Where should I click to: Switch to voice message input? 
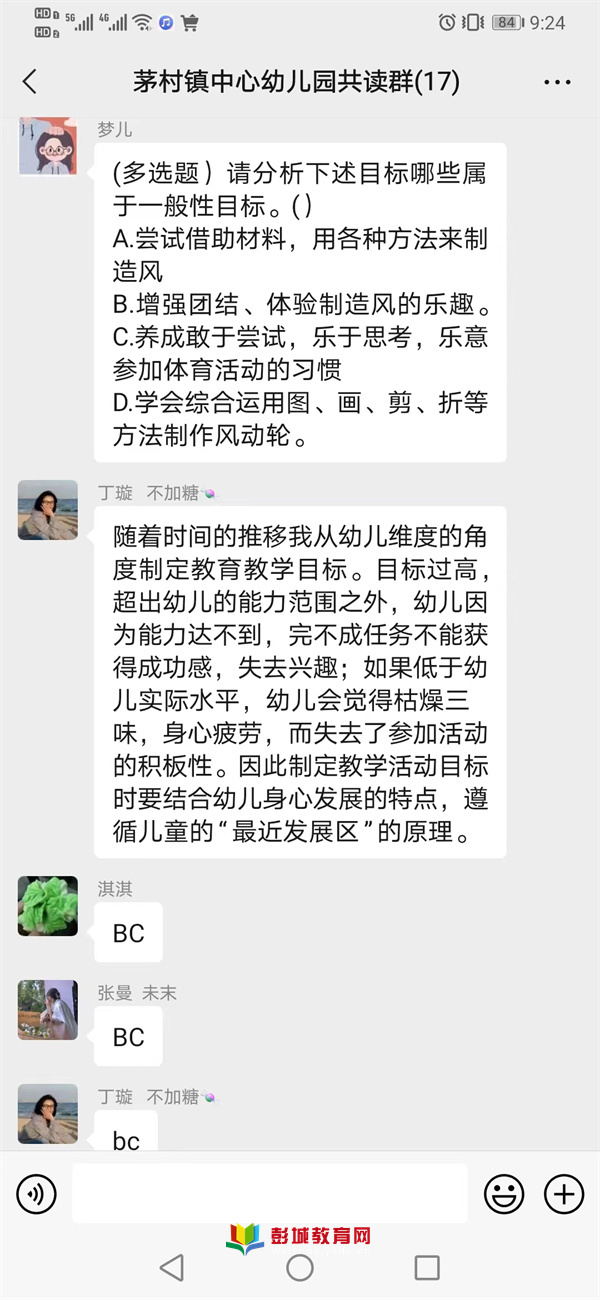(x=37, y=1193)
